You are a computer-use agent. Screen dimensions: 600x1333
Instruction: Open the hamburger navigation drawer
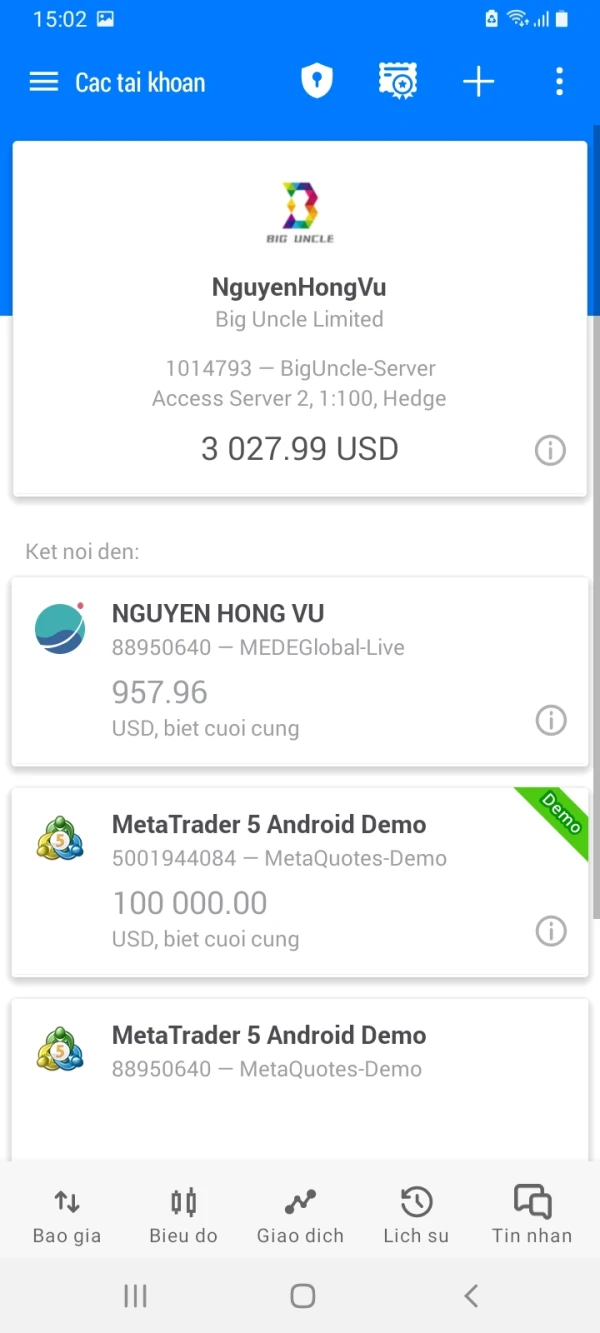click(44, 82)
